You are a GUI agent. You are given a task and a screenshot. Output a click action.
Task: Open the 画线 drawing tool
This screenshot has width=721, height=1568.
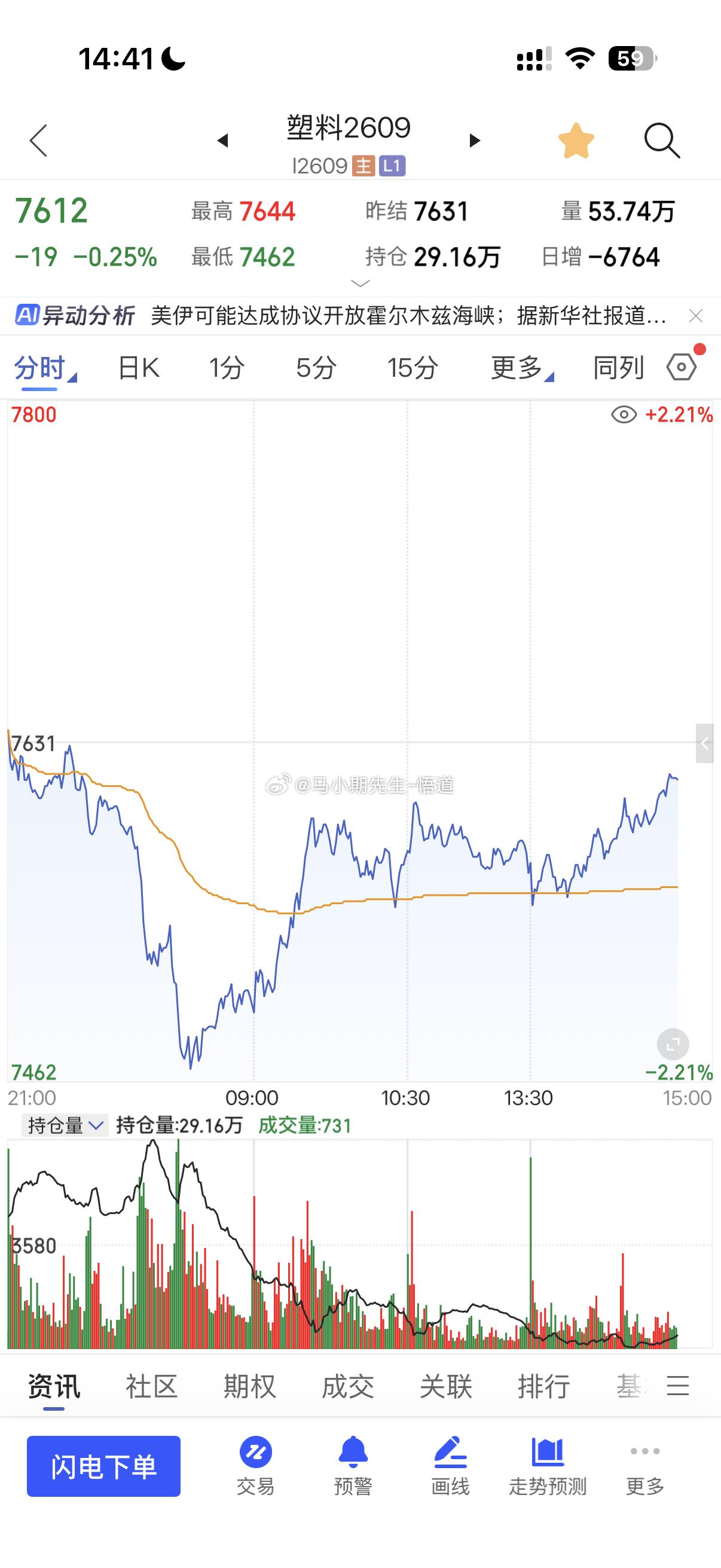450,1465
